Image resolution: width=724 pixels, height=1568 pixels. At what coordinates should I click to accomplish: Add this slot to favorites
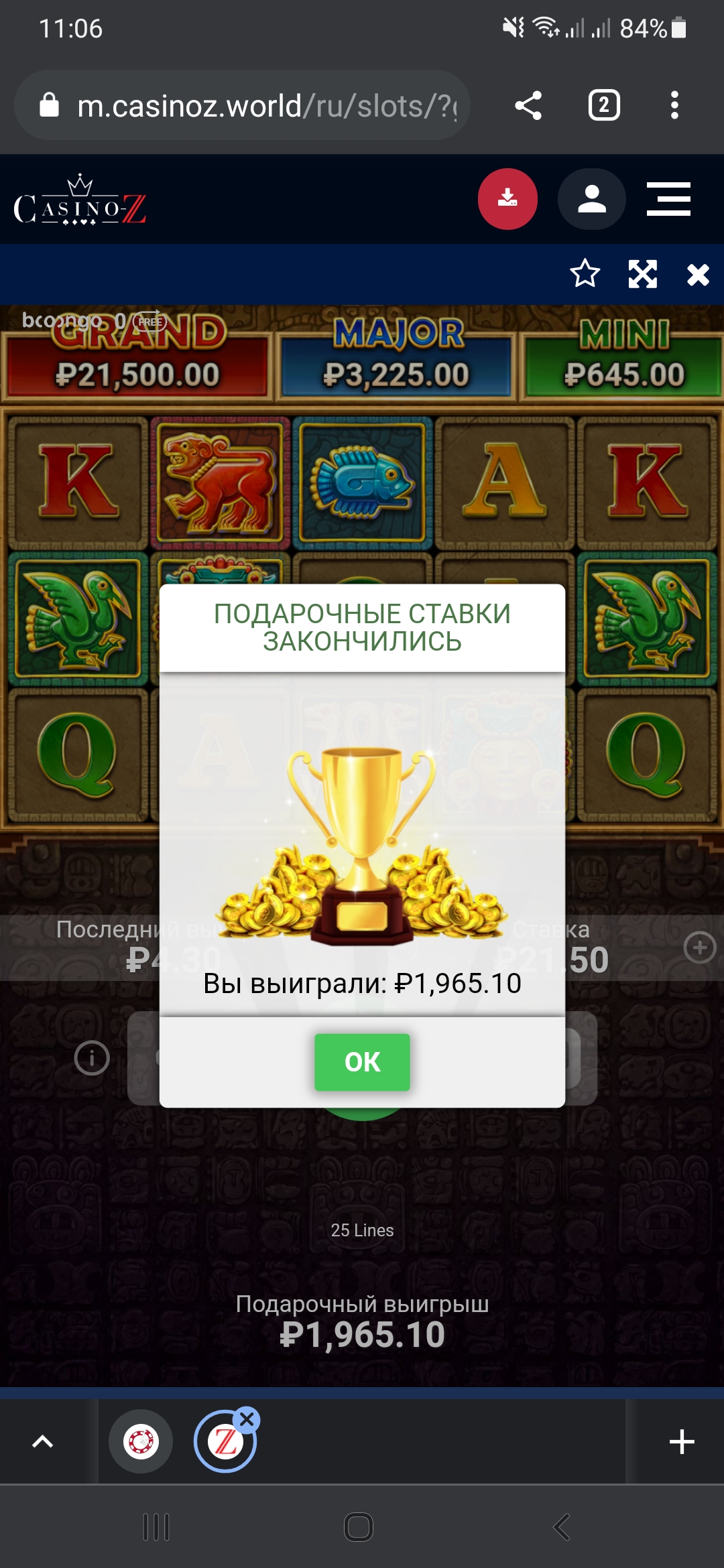click(x=585, y=274)
